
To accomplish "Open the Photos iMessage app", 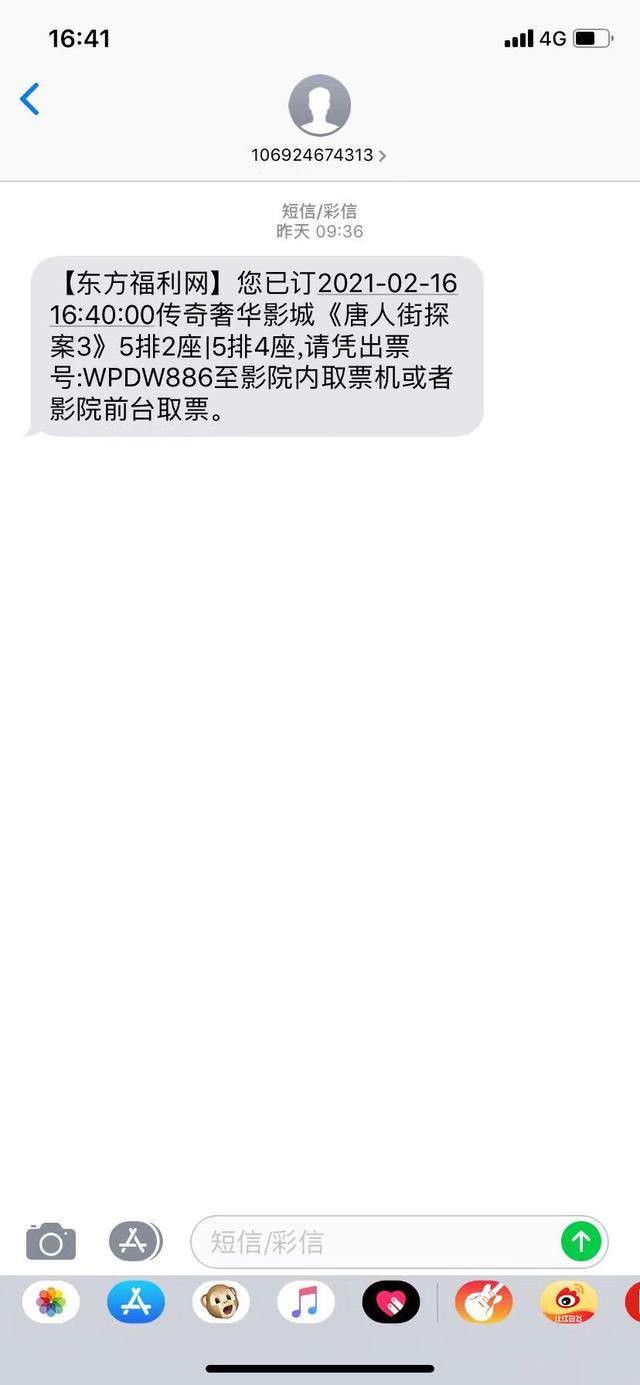I will pyautogui.click(x=51, y=1302).
